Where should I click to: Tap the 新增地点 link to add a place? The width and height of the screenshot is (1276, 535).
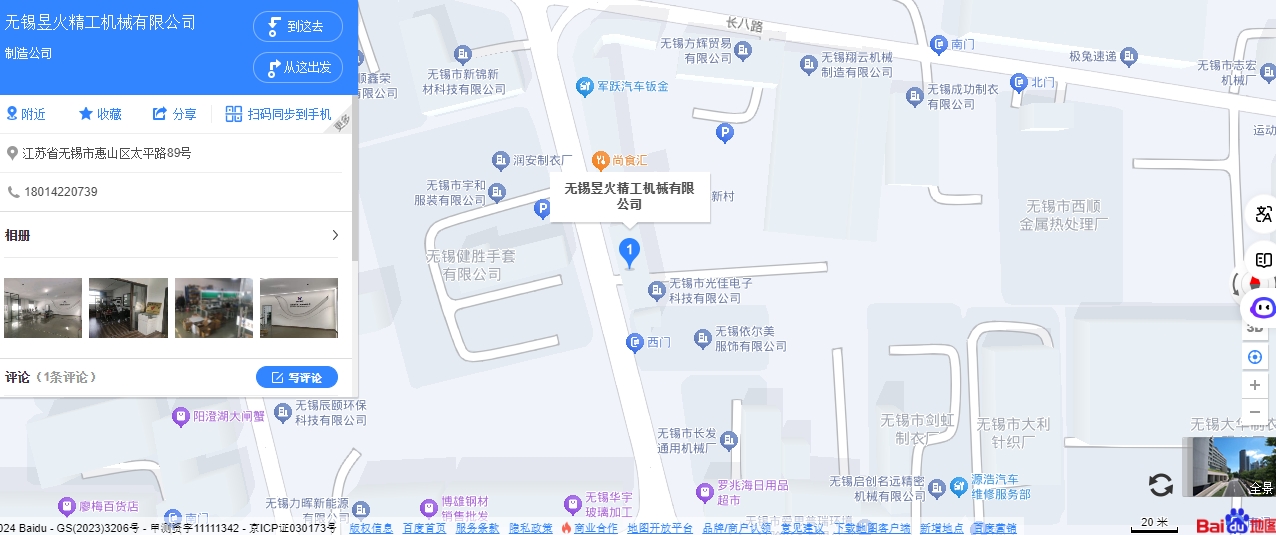tap(941, 528)
